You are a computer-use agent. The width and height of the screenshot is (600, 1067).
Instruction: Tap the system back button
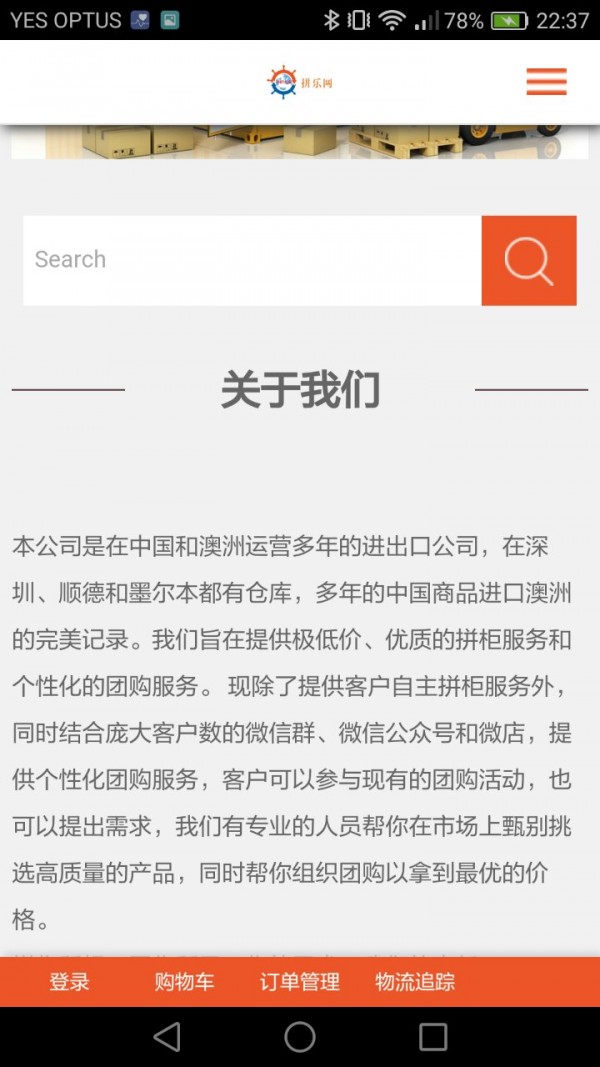[167, 1036]
